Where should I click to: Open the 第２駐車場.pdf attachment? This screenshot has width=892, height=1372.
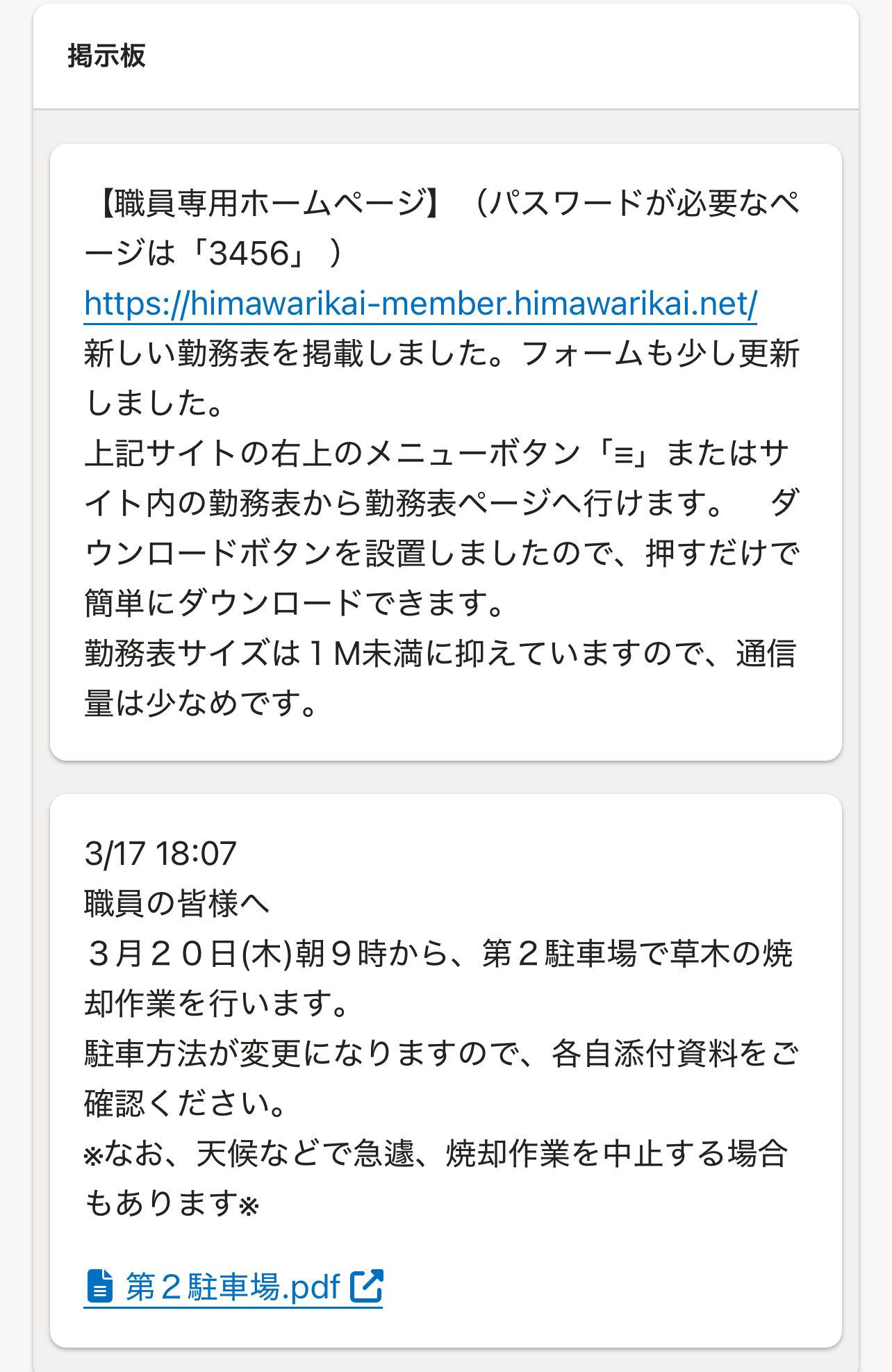pos(233,1287)
